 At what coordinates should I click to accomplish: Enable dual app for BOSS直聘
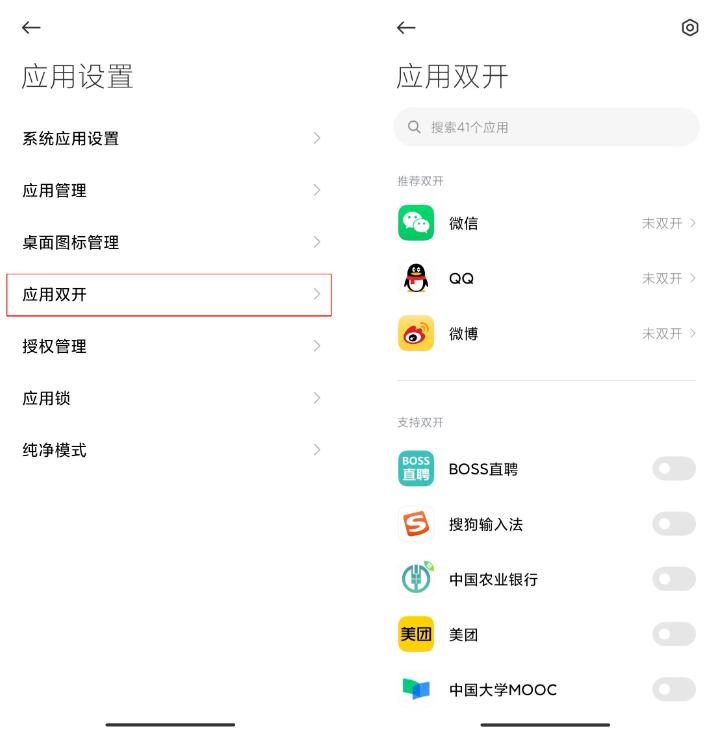coord(673,468)
